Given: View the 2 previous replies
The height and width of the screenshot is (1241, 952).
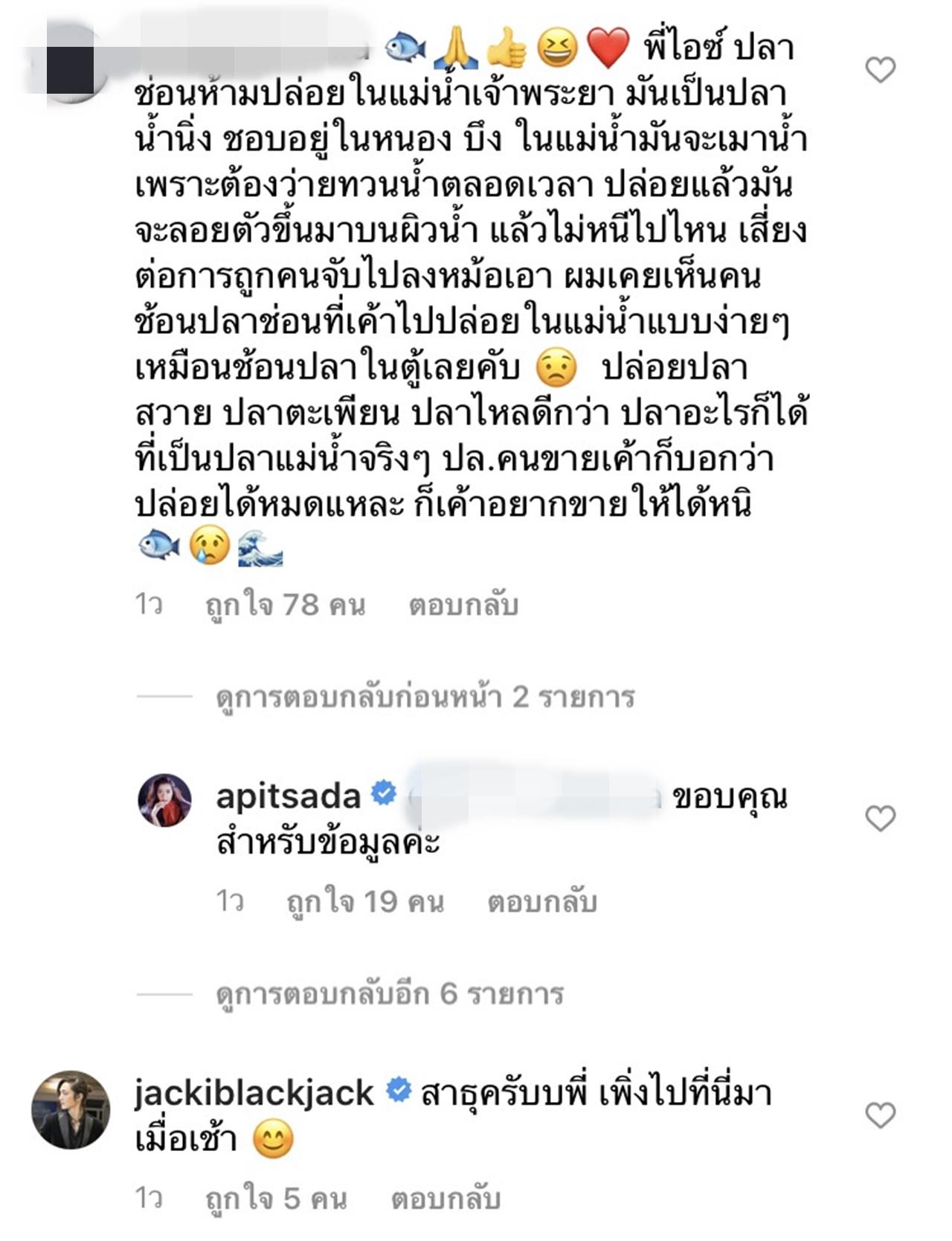Looking at the screenshot, I should pos(425,697).
